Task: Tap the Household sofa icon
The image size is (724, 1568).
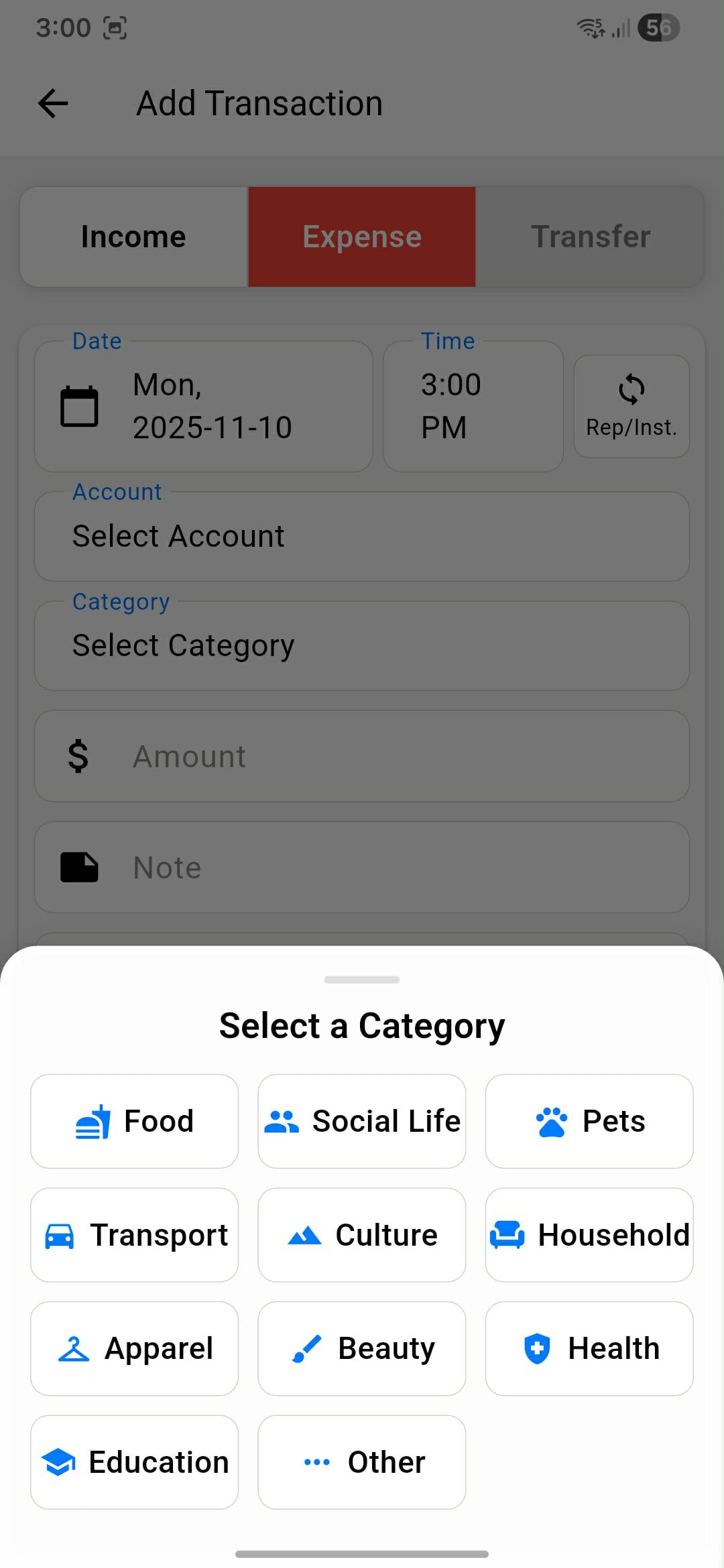Action: click(506, 1234)
